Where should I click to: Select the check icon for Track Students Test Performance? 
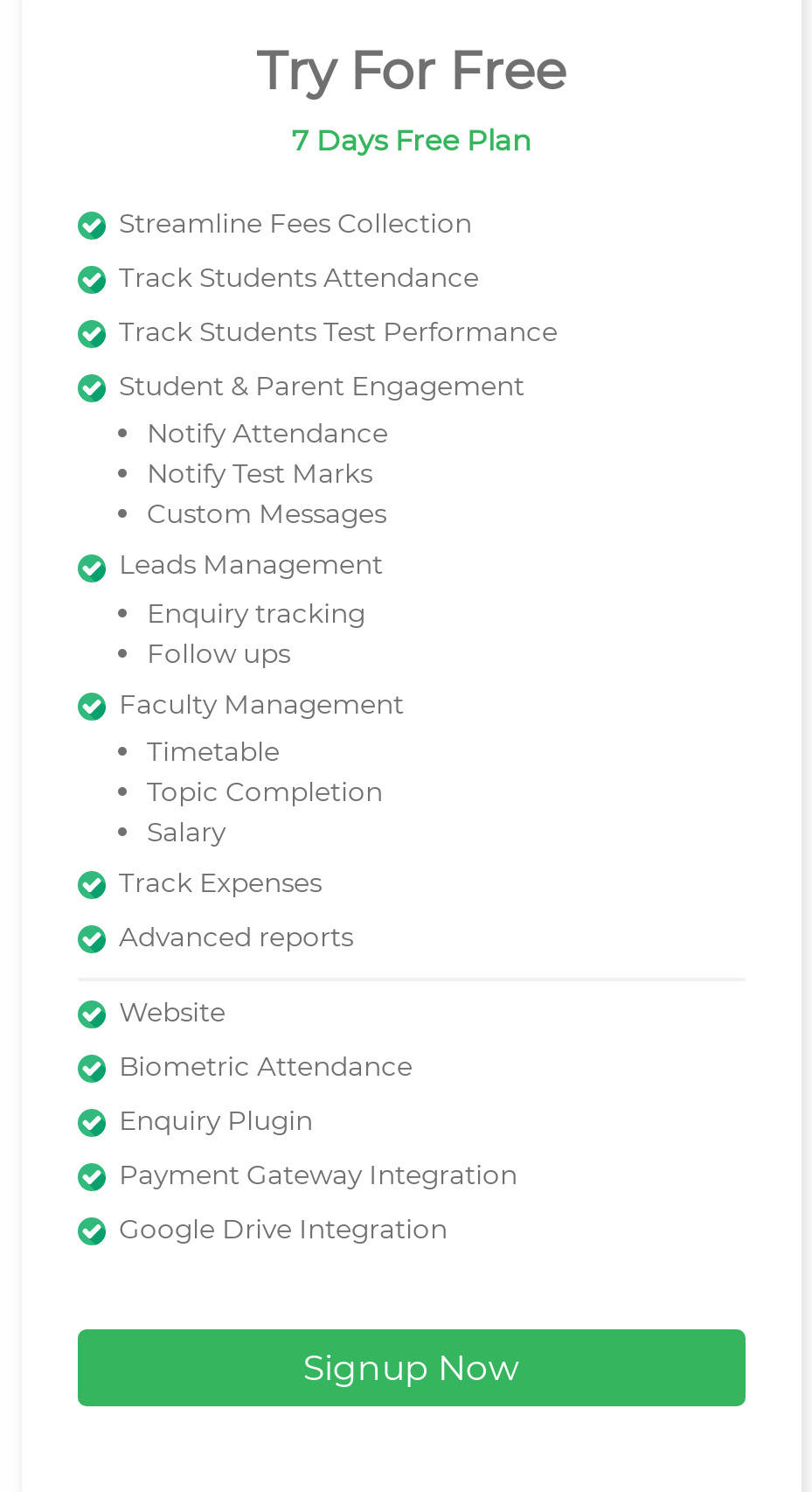tap(92, 333)
